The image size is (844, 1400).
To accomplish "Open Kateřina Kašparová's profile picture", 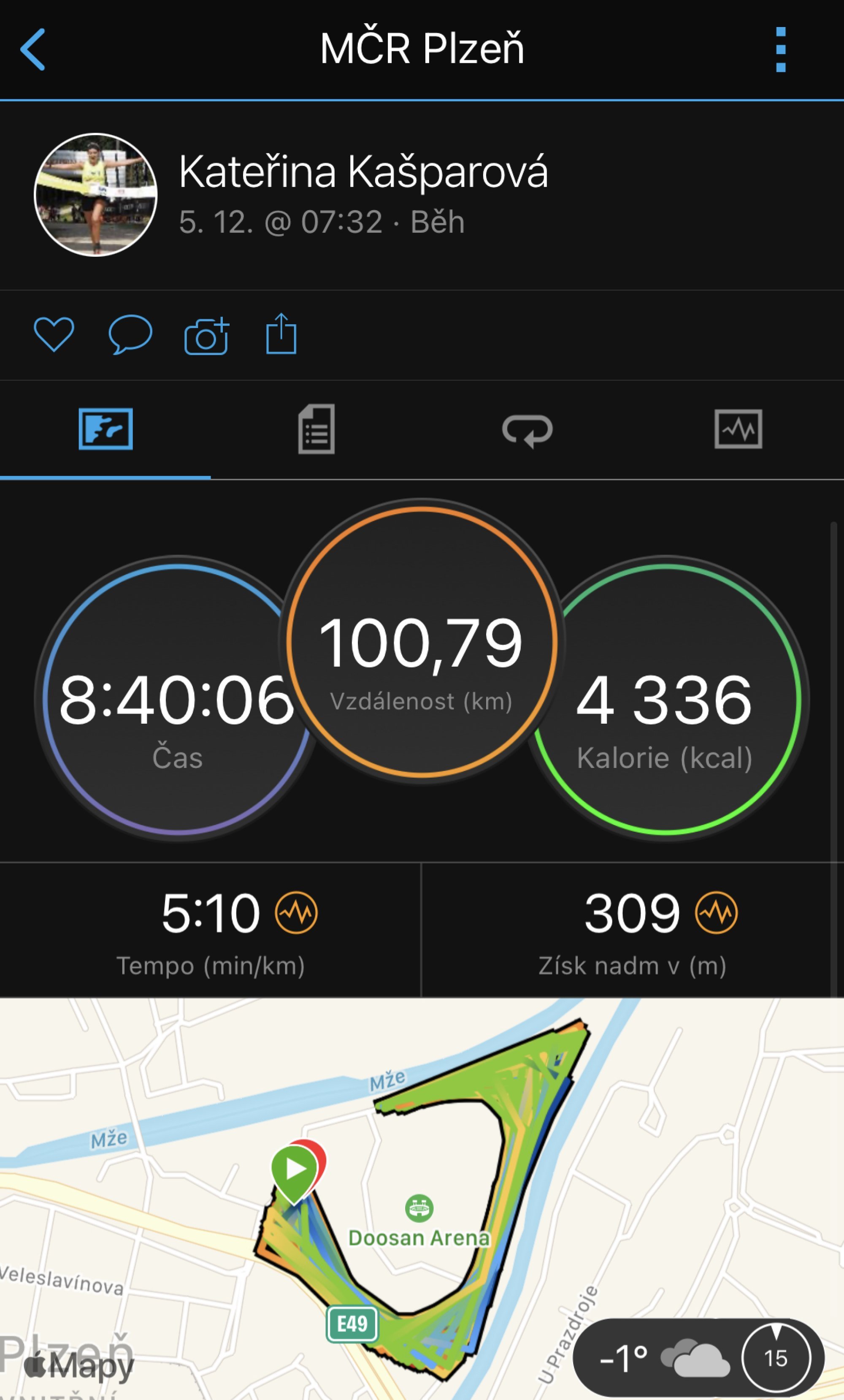I will 95,195.
